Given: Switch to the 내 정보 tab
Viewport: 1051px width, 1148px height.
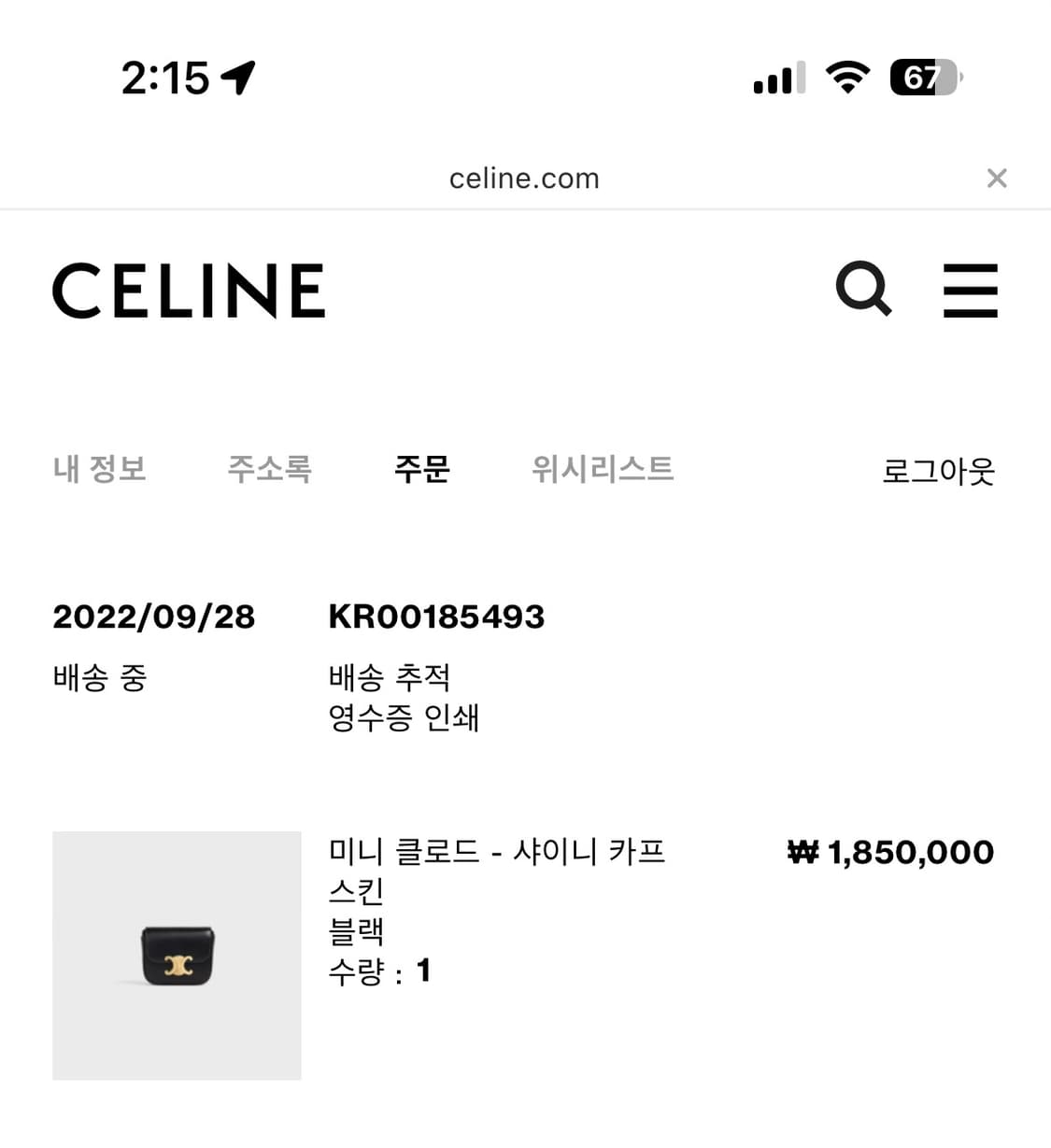Looking at the screenshot, I should tap(99, 470).
